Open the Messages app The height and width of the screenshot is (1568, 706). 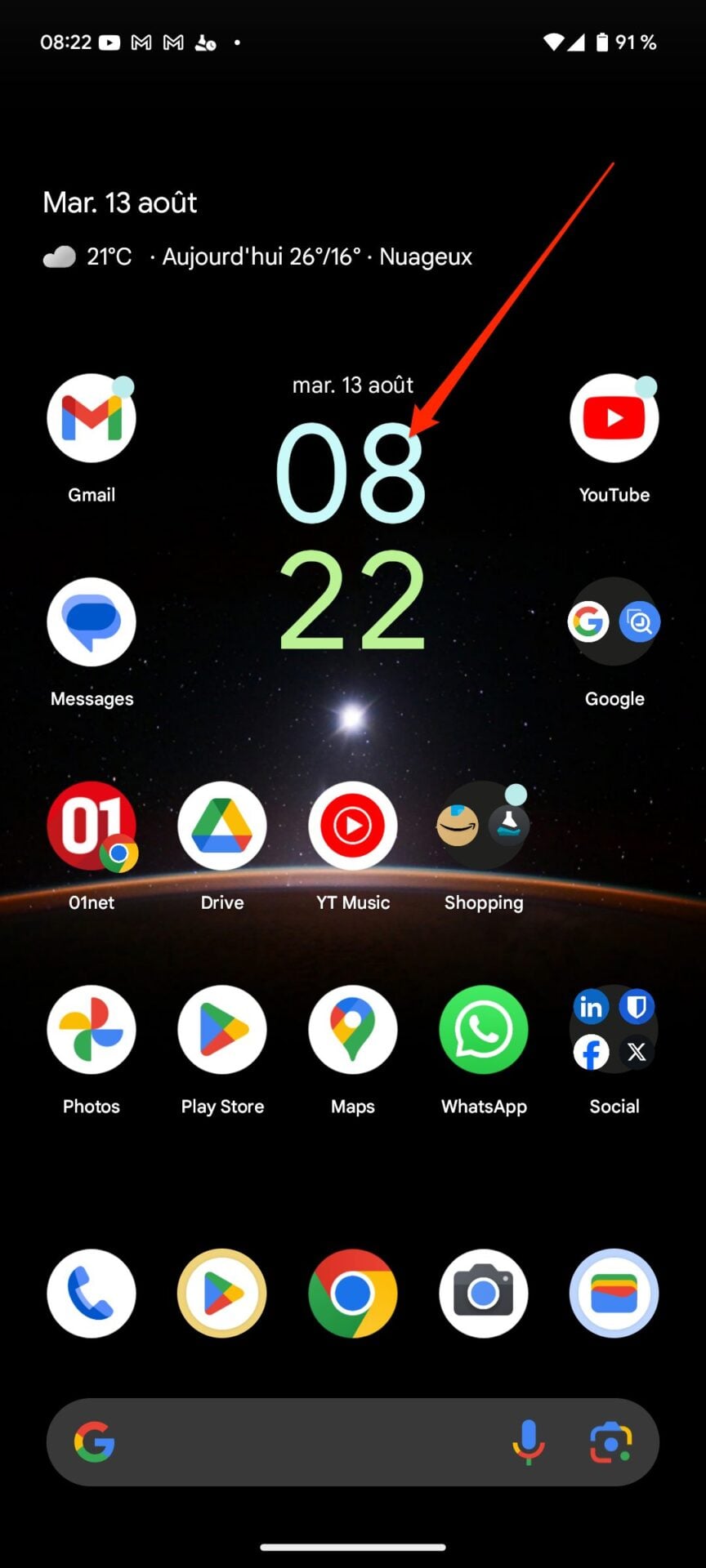[92, 623]
